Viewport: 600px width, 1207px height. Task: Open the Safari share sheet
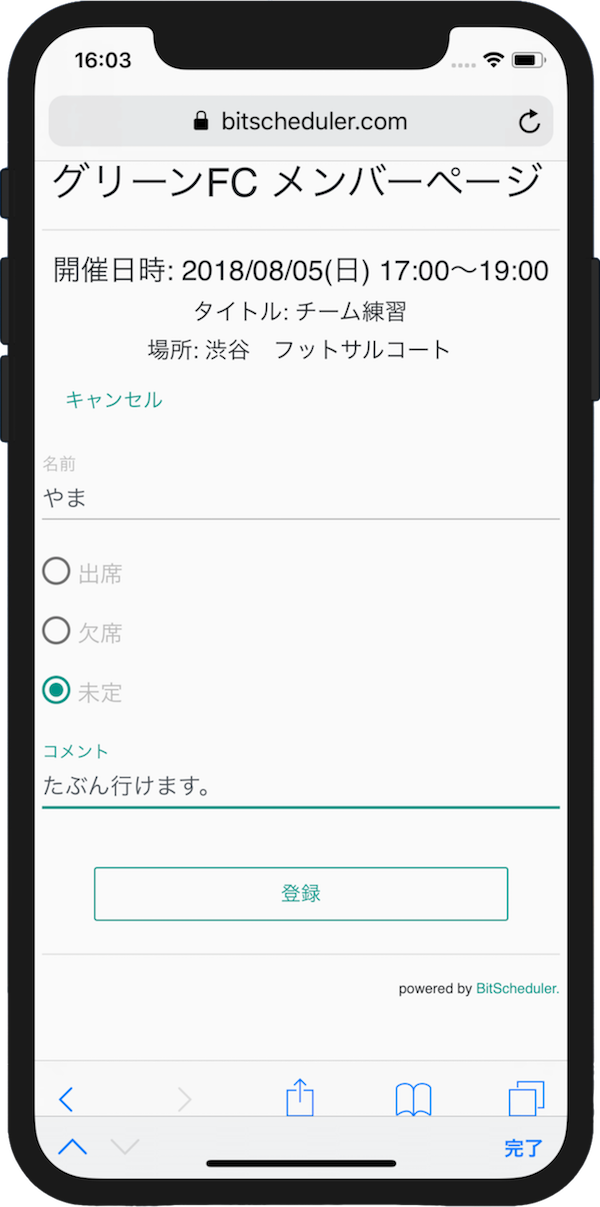coord(300,1098)
